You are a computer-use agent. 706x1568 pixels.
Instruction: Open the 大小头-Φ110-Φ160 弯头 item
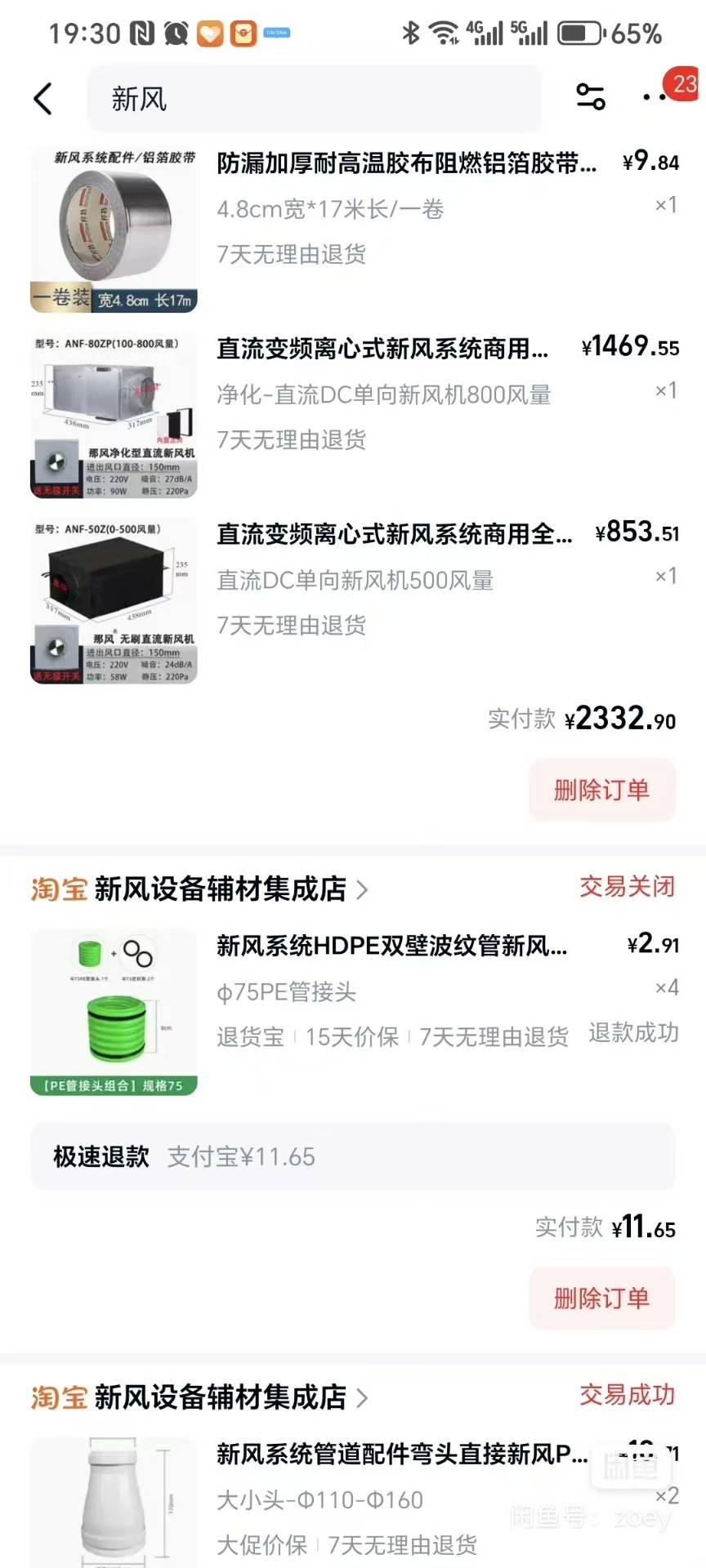[x=400, y=1455]
